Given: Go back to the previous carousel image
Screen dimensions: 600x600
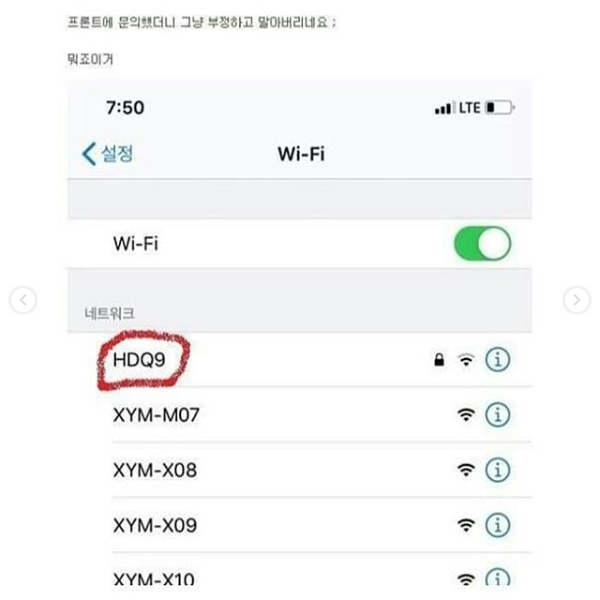Looking at the screenshot, I should 24,299.
